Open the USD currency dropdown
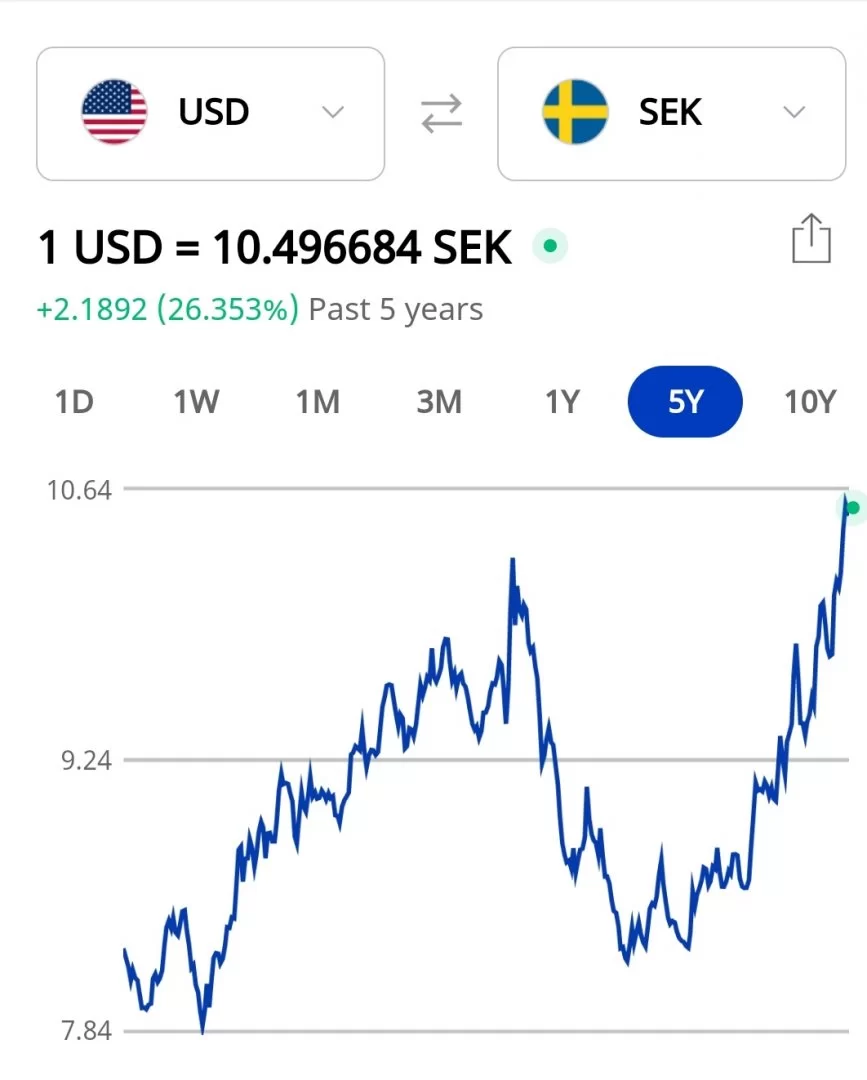 tap(210, 114)
